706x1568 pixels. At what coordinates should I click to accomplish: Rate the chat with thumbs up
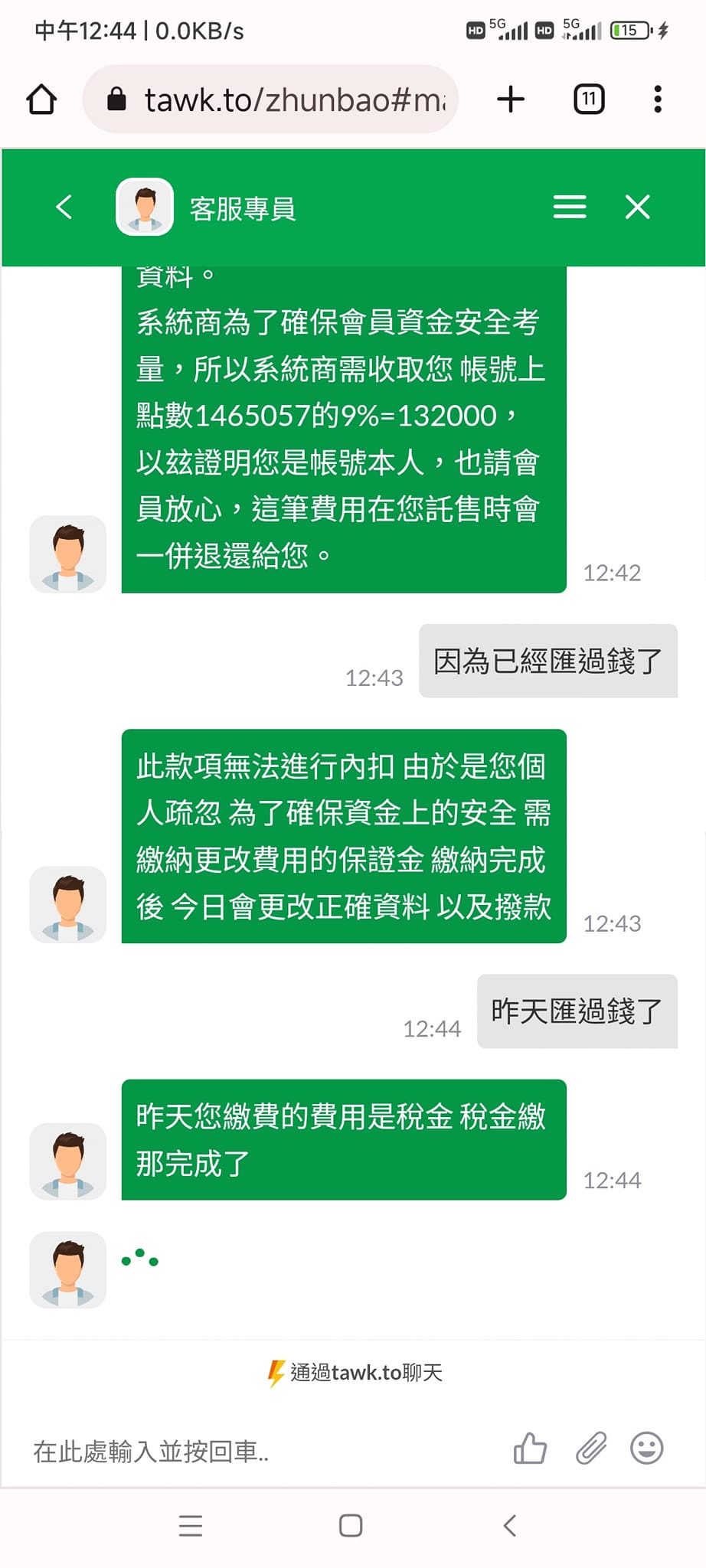click(530, 1449)
